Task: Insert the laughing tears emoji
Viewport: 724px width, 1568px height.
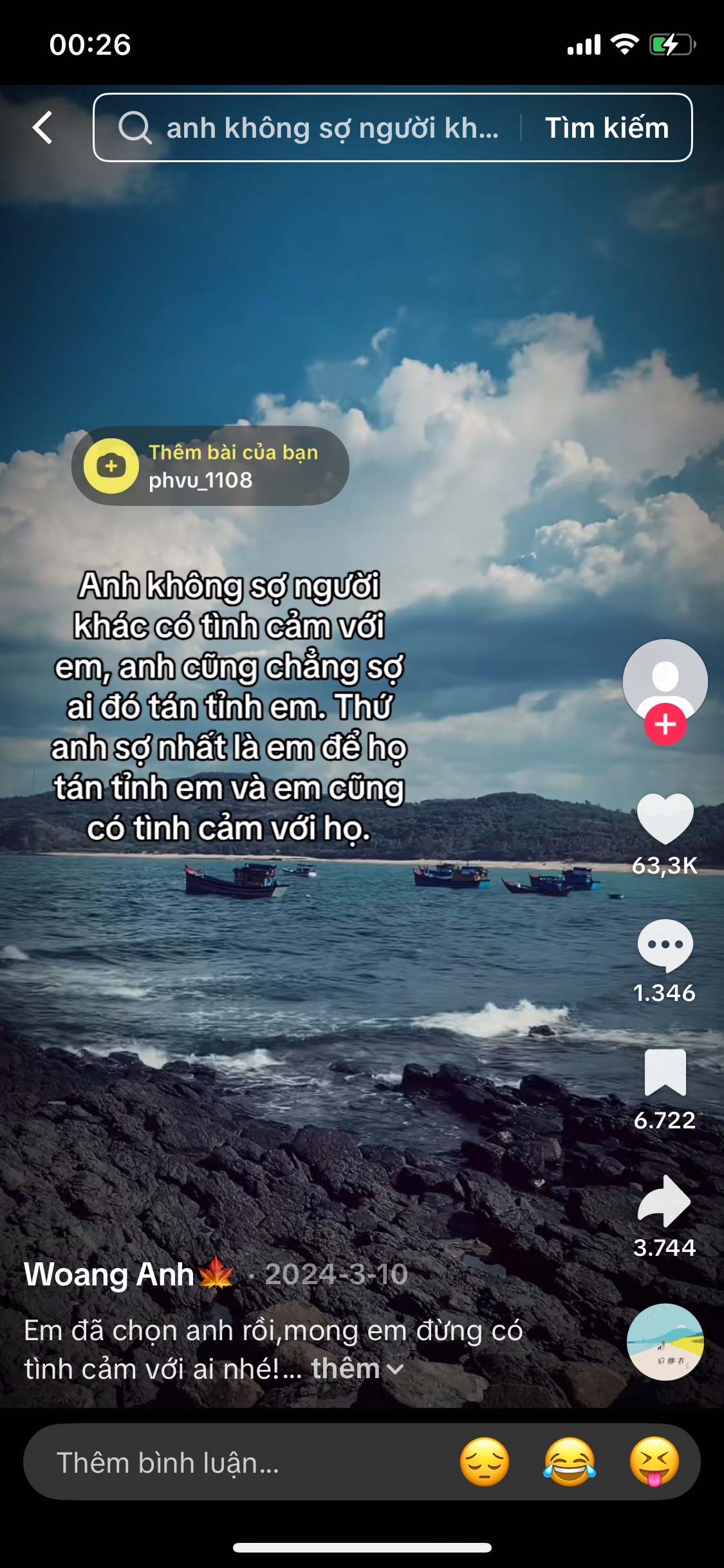Action: point(570,1462)
